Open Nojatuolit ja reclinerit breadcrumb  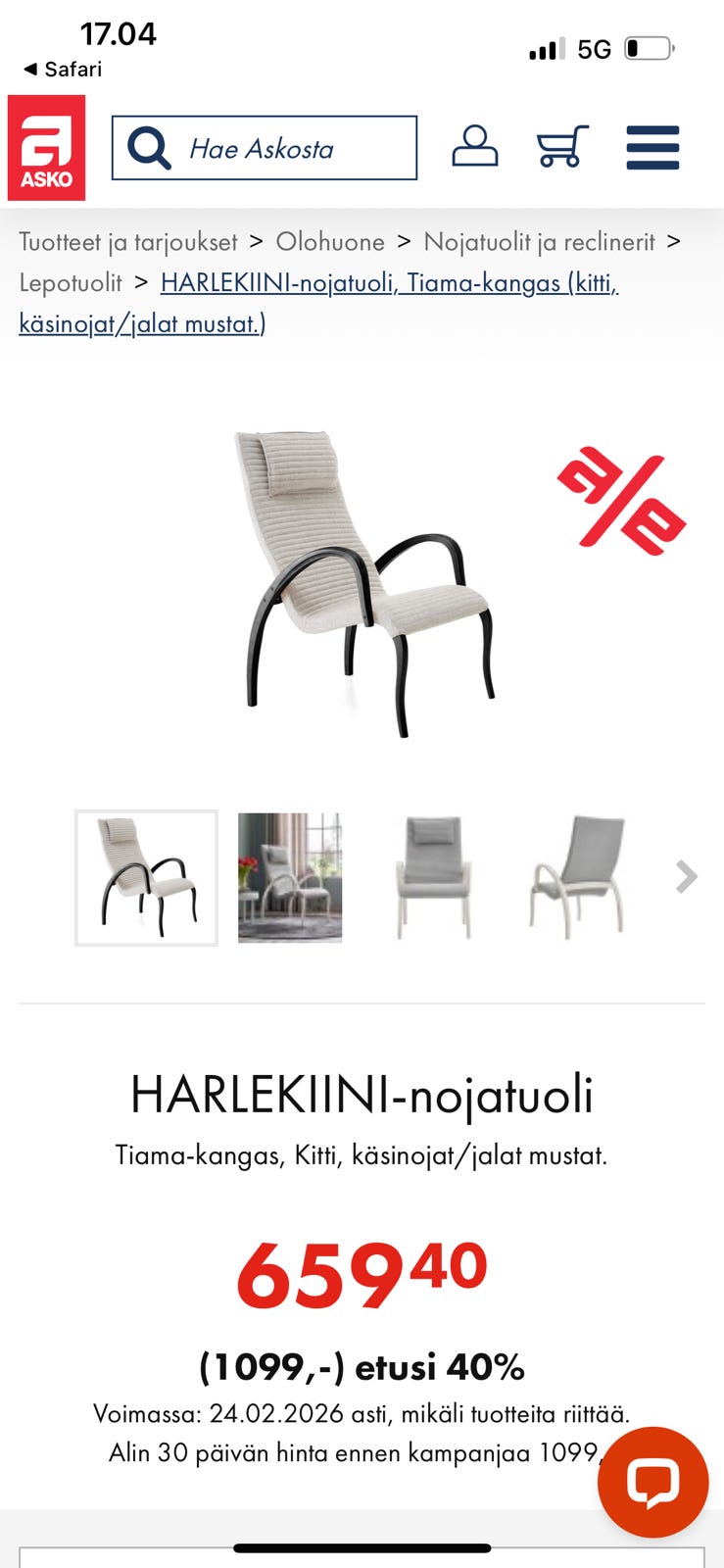point(539,242)
